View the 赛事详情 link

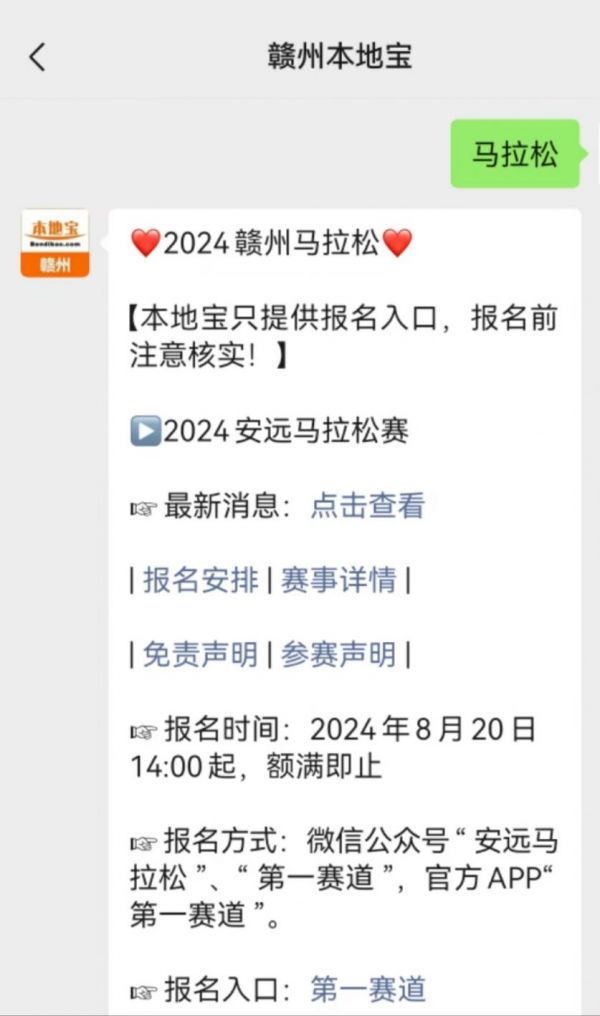pos(338,580)
